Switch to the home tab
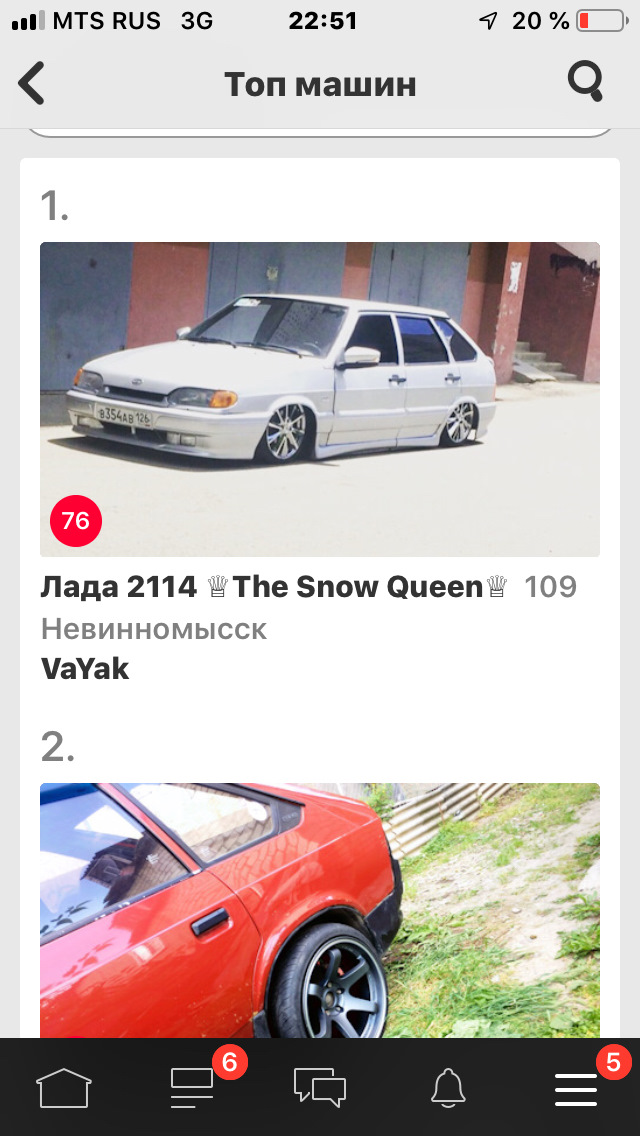The width and height of the screenshot is (640, 1136). (64, 1087)
